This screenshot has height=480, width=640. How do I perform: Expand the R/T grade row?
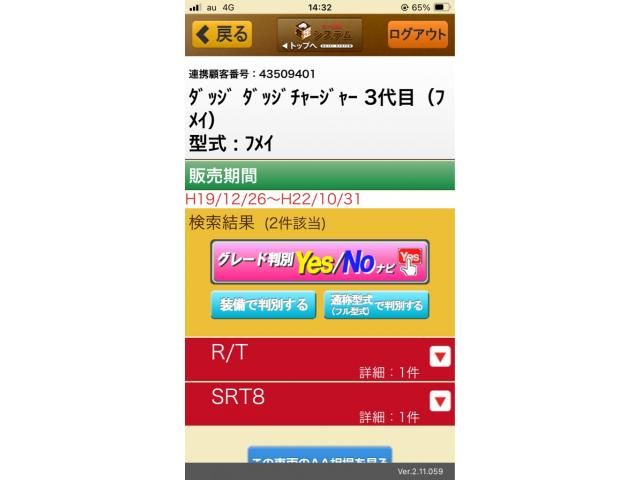pyautogui.click(x=440, y=356)
